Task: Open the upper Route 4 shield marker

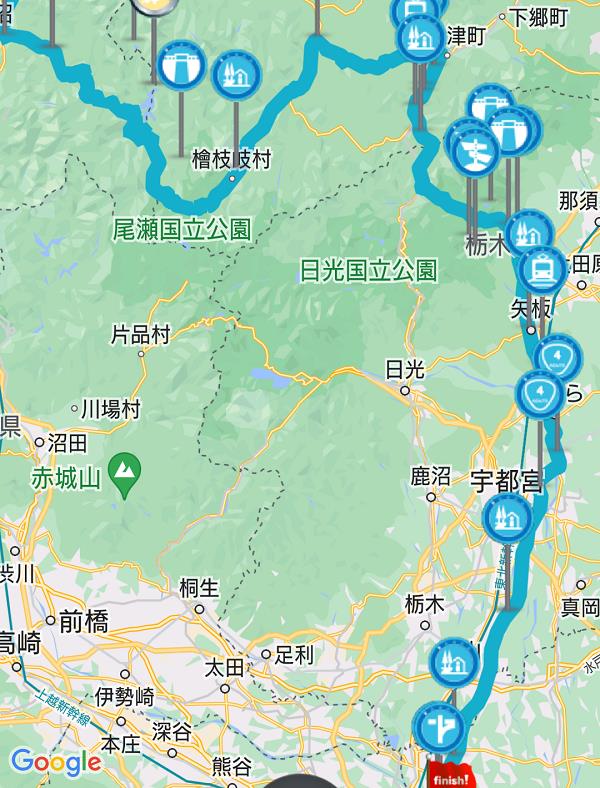Action: (x=559, y=357)
